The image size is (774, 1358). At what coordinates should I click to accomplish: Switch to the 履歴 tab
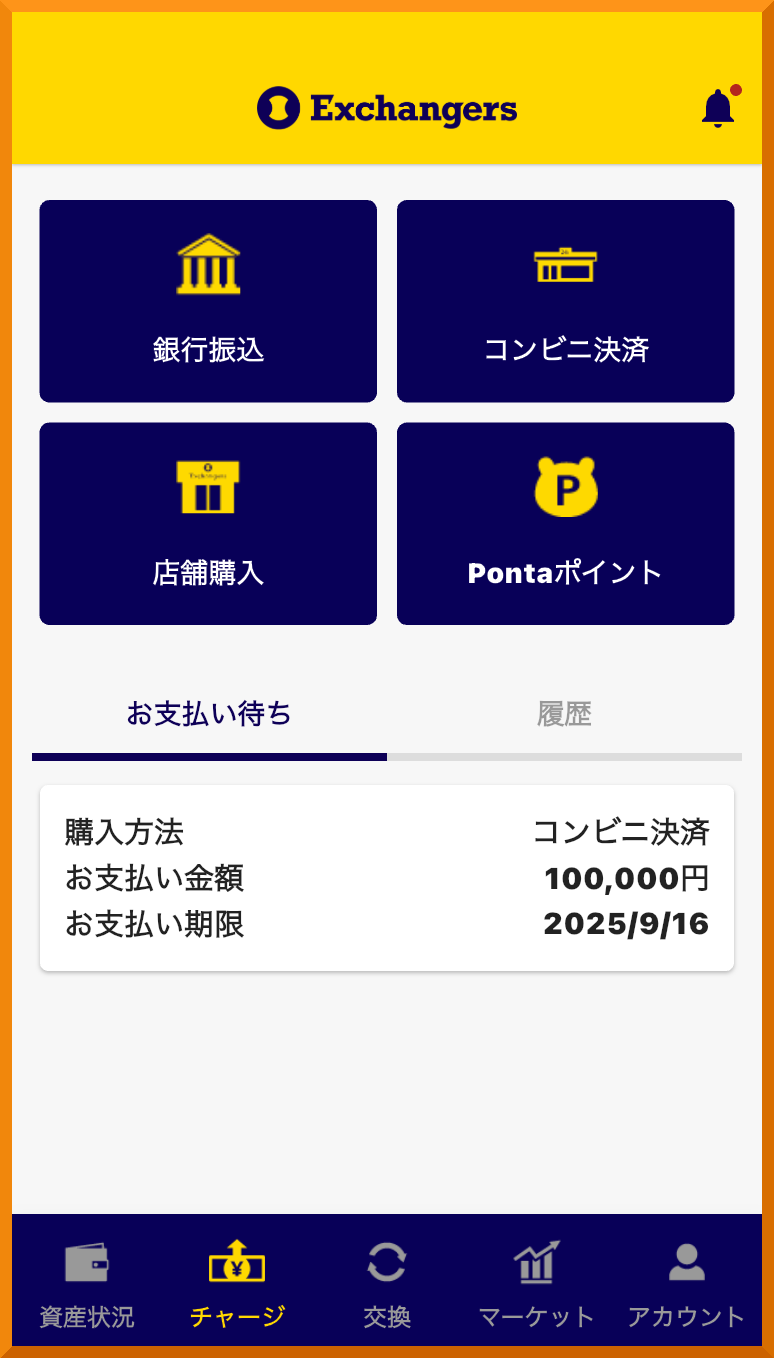click(565, 714)
